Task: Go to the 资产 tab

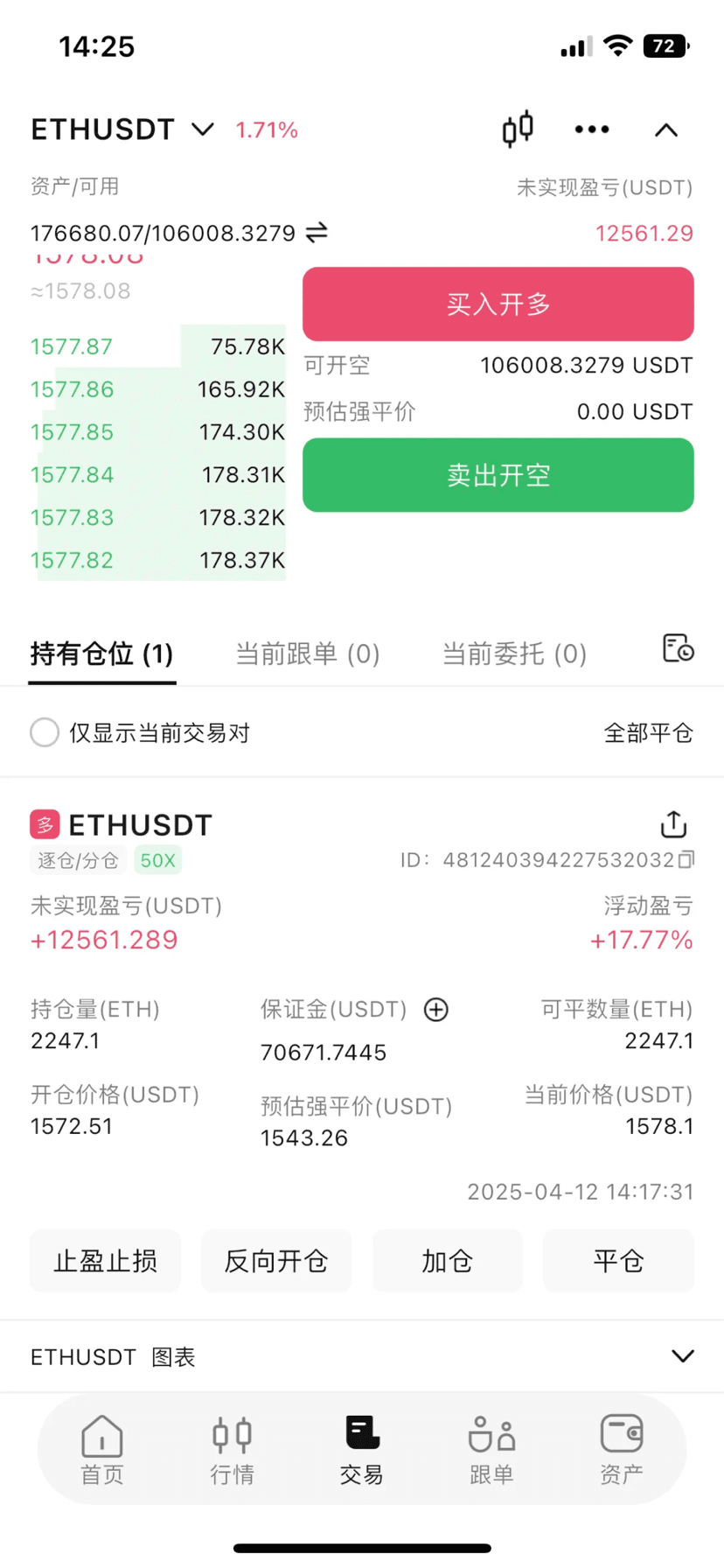Action: click(x=622, y=1450)
